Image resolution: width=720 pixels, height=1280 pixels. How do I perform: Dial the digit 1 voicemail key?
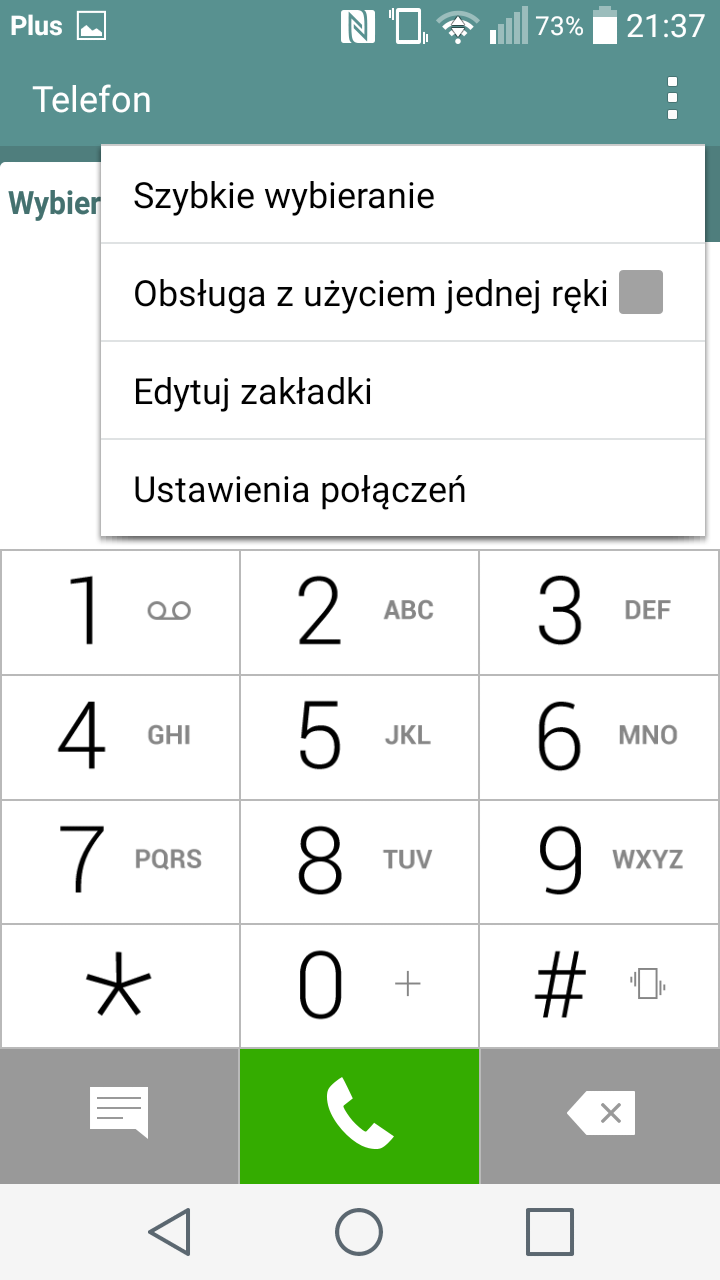pyautogui.click(x=120, y=612)
